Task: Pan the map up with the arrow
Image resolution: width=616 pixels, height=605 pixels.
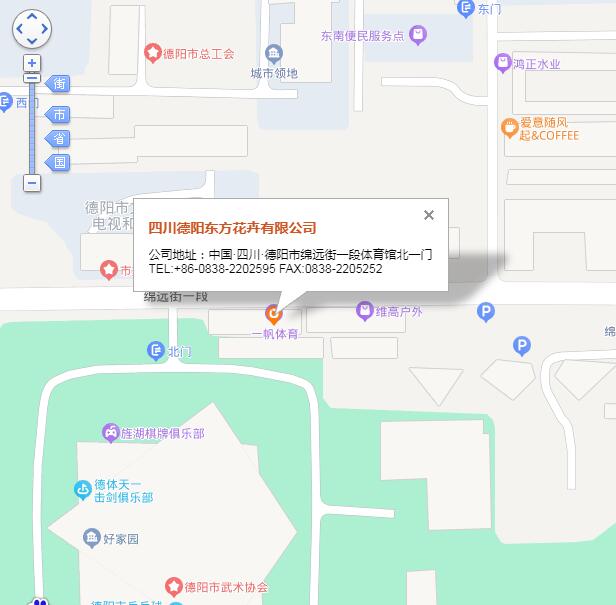Action: (x=32, y=17)
